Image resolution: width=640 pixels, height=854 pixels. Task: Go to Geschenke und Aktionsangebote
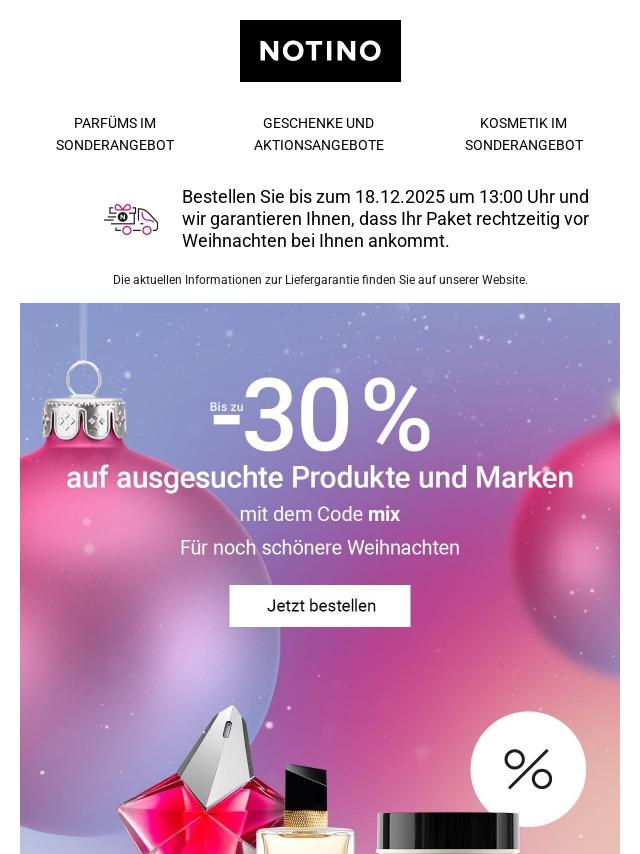point(319,134)
